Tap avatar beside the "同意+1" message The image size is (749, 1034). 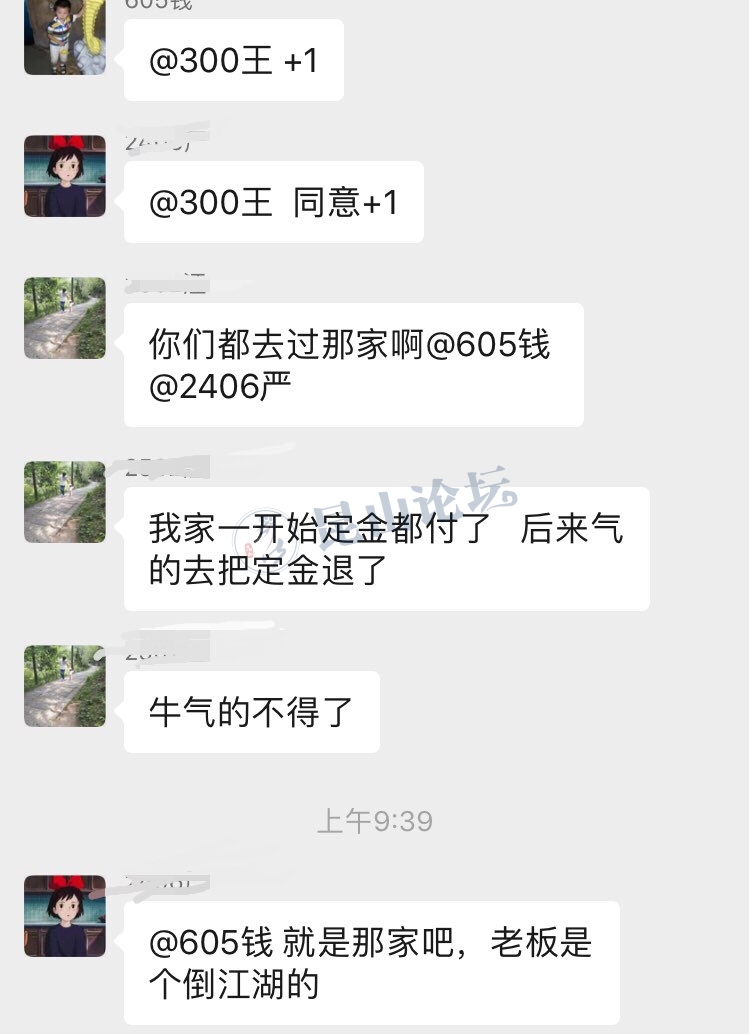click(65, 176)
